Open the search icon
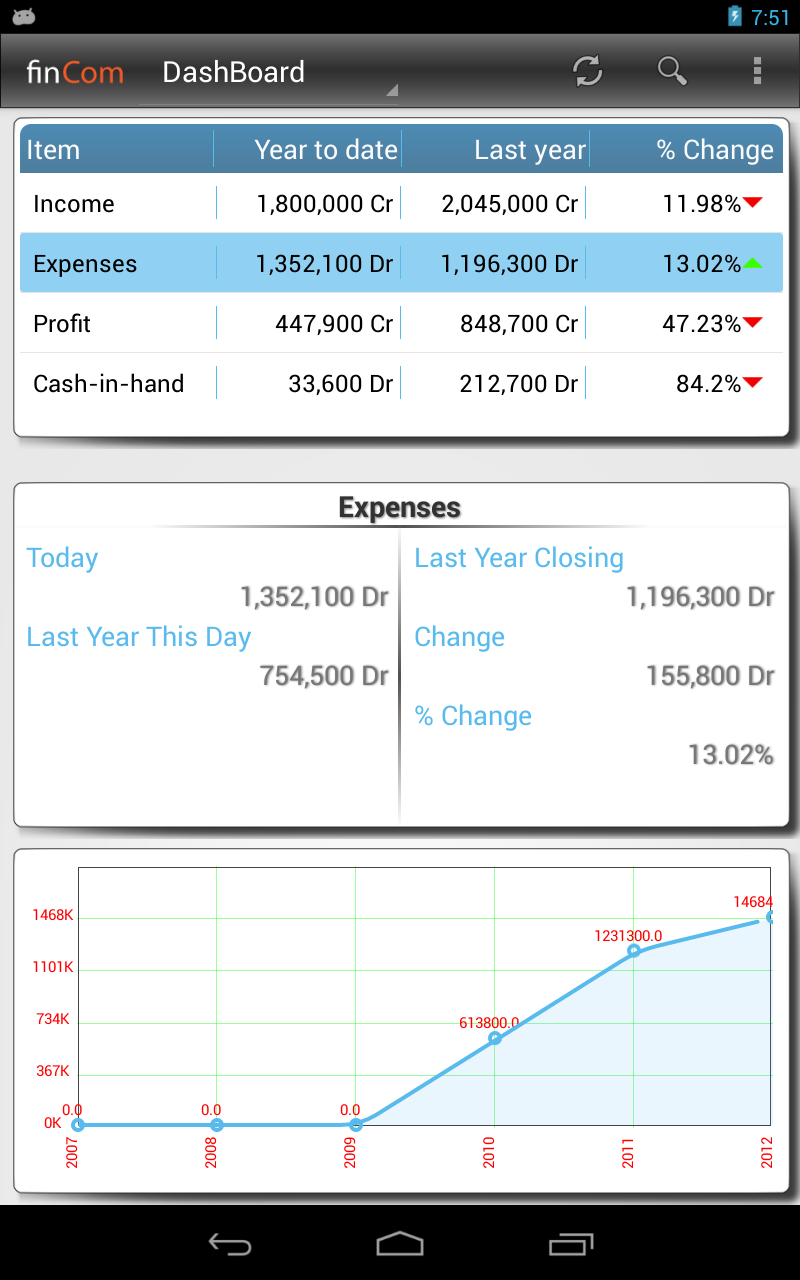 (672, 71)
